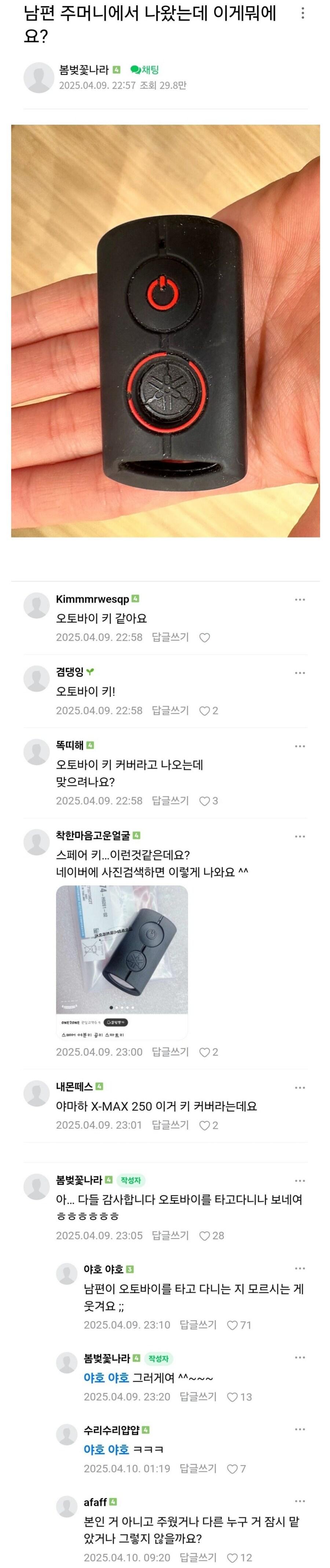Viewport: 330px width, 1568px height.
Task: Reply to 수리수리얍얍's ㅋㅋㅋ comment
Action: pos(198,1469)
